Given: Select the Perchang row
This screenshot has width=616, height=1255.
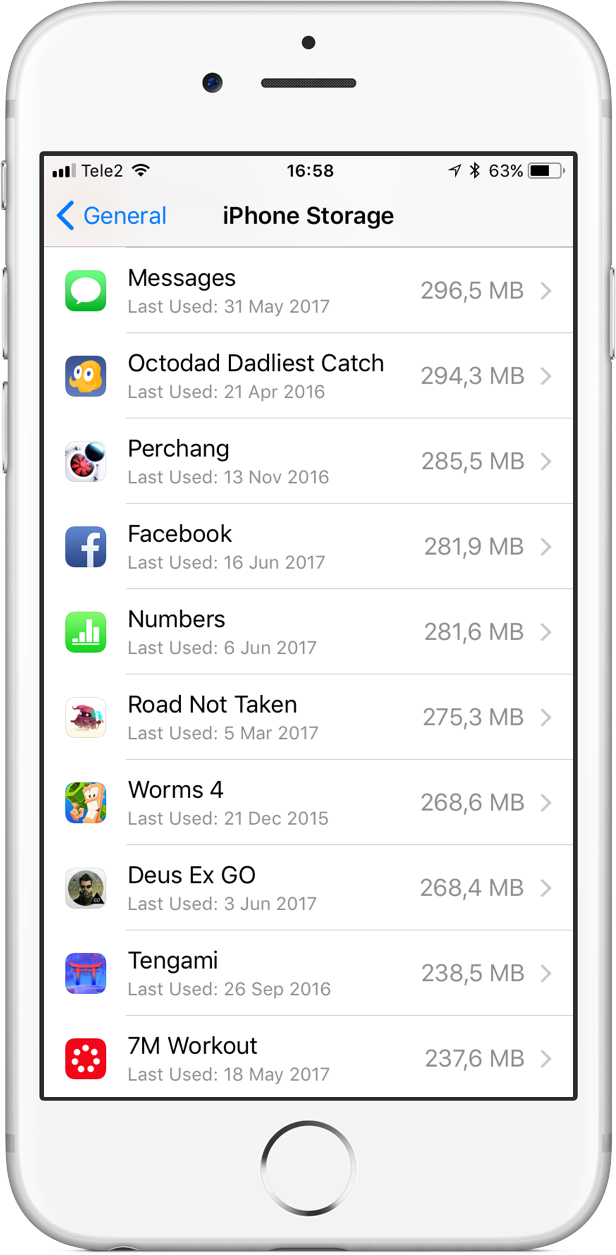Looking at the screenshot, I should coord(308,461).
